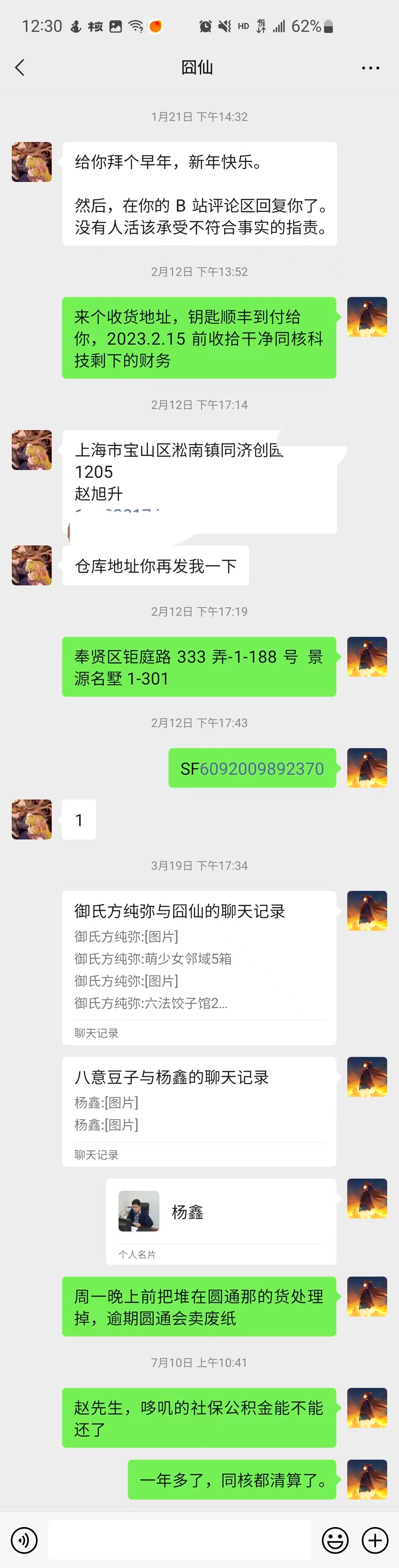This screenshot has width=399, height=1568.
Task: Open 御氏方纯弥与囧仙的聊天记录 card
Action: [199, 968]
